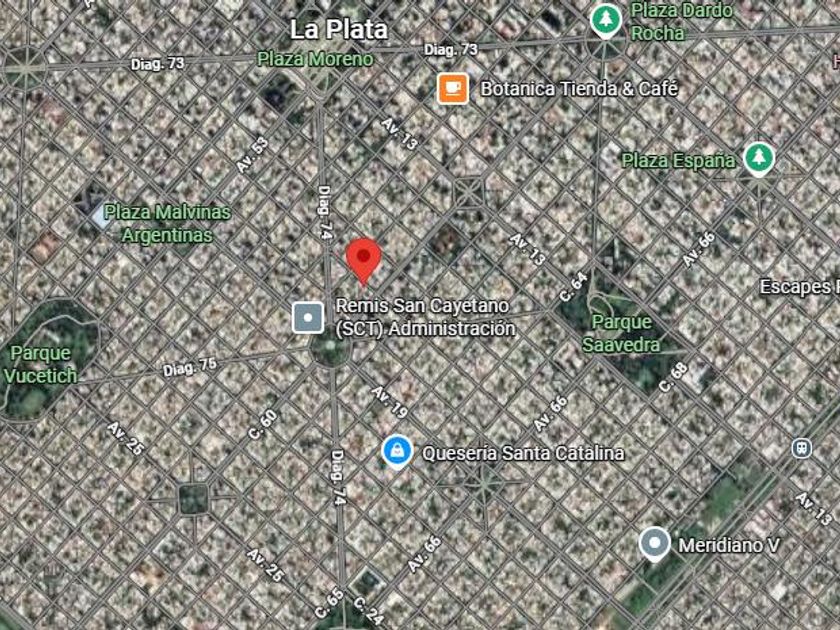Viewport: 840px width, 630px height.
Task: Select the Parque Saavedra label
Action: click(621, 333)
